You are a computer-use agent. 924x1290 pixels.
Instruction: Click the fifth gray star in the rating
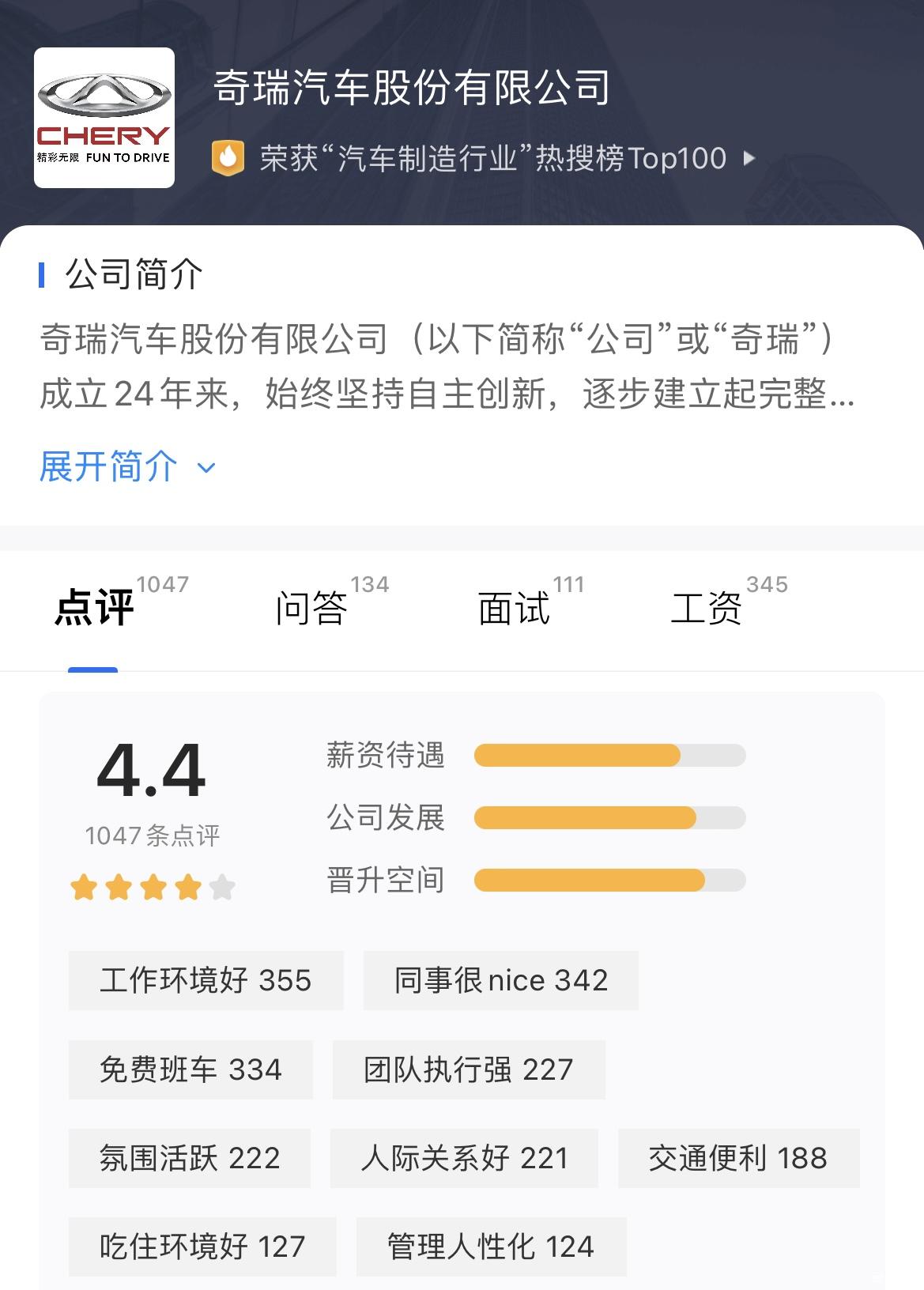click(x=223, y=888)
